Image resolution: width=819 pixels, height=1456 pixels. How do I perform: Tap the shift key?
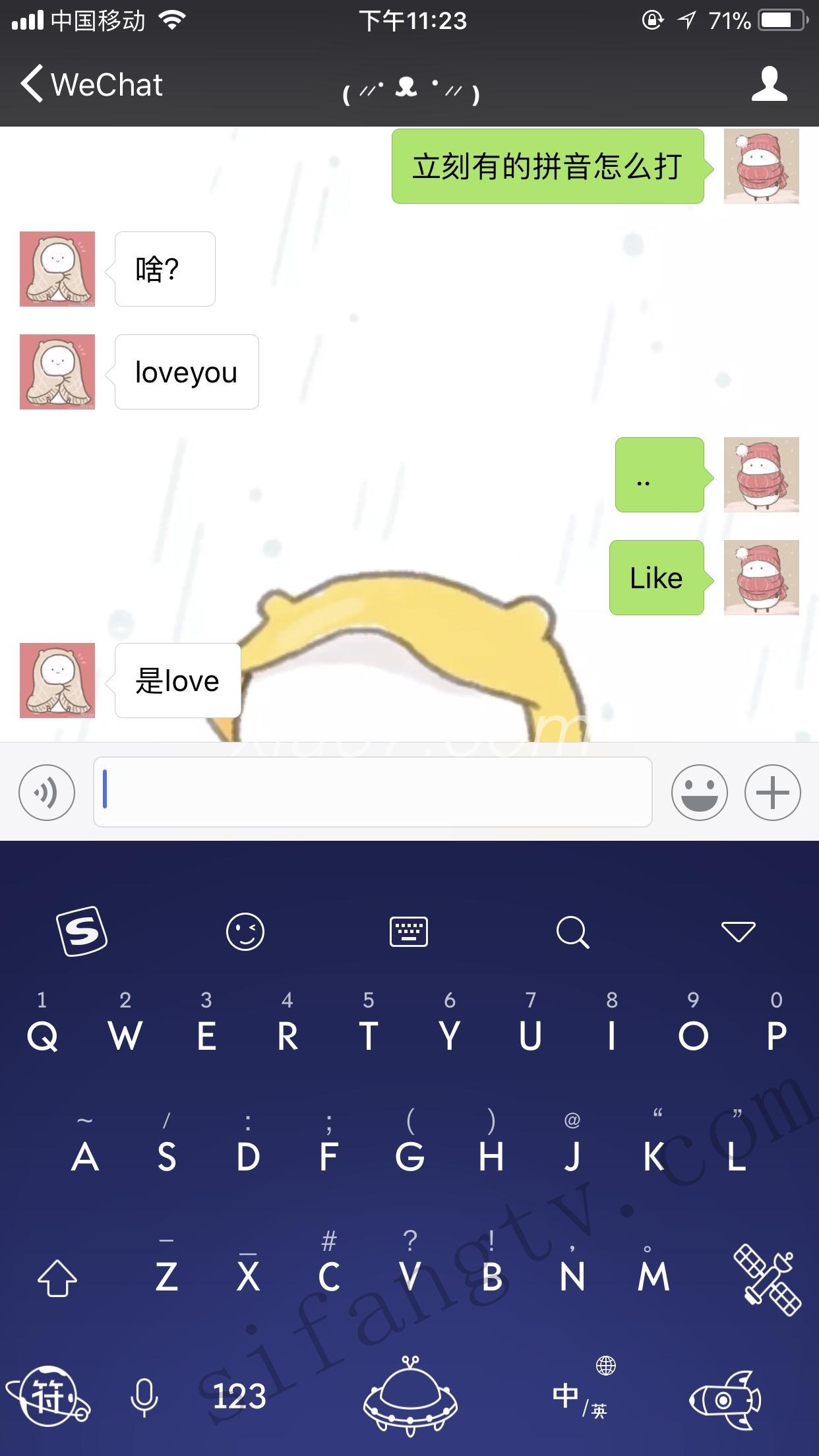[57, 1277]
